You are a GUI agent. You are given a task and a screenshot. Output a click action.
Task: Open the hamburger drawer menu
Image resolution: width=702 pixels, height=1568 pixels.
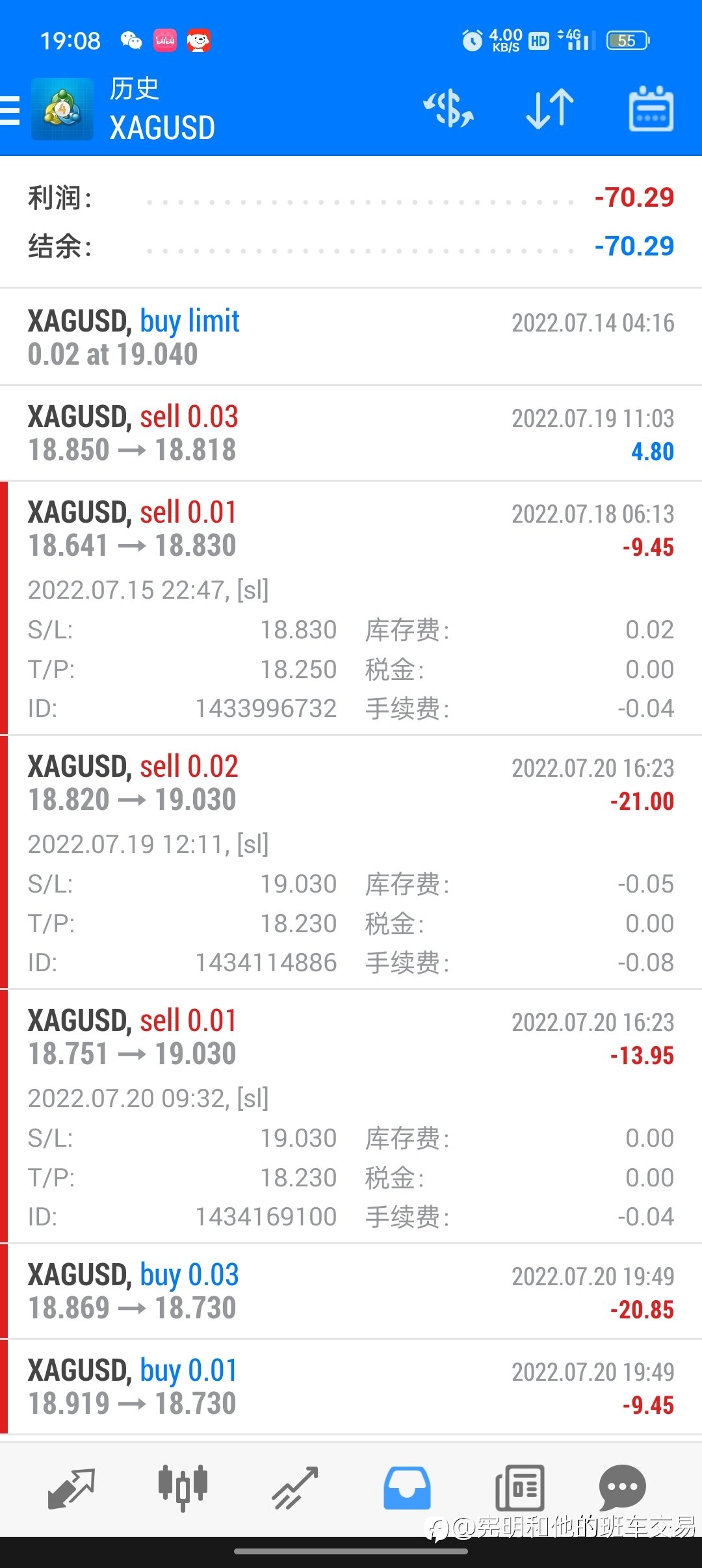coord(10,109)
